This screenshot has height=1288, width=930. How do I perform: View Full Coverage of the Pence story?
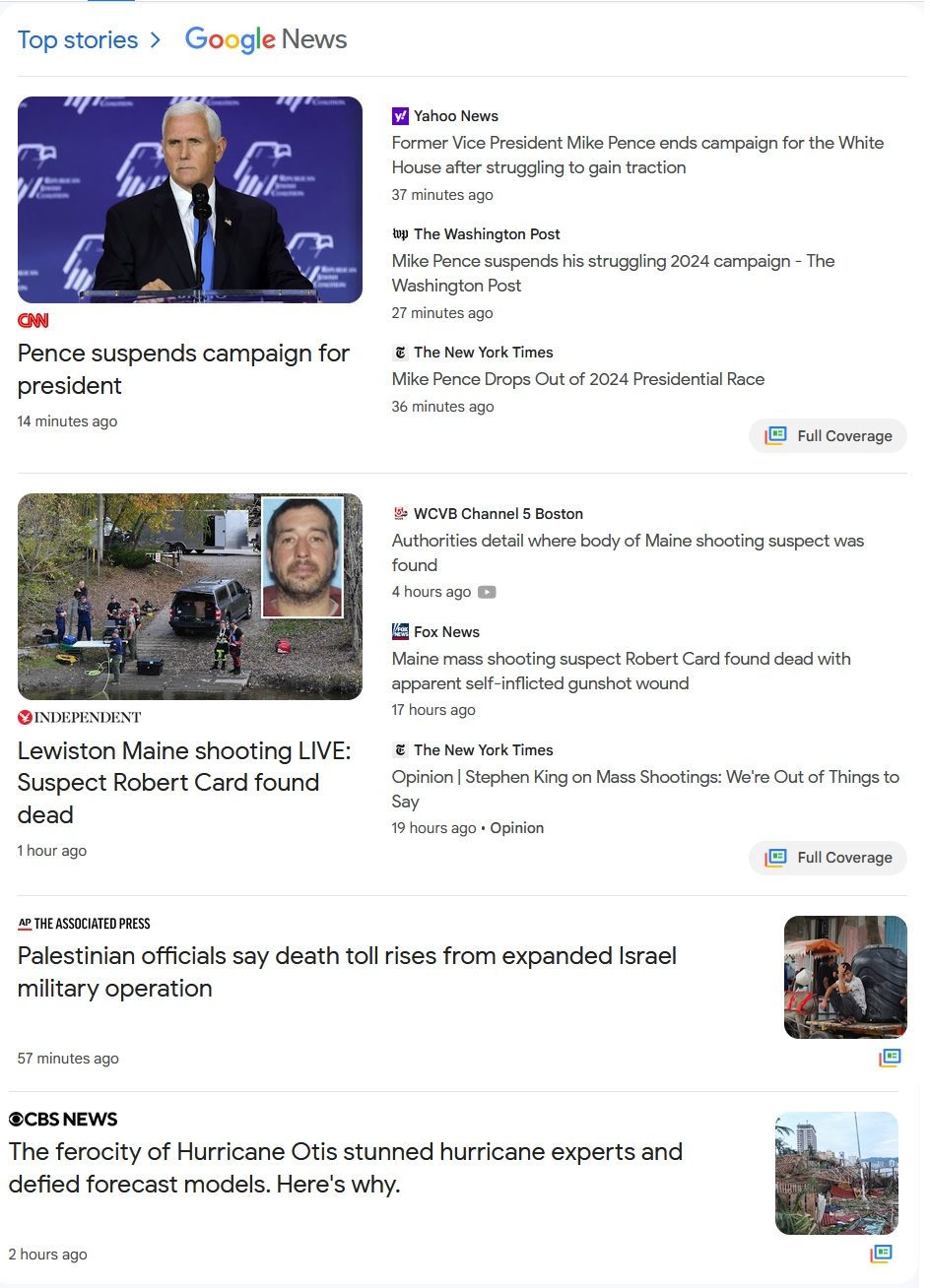(x=828, y=436)
